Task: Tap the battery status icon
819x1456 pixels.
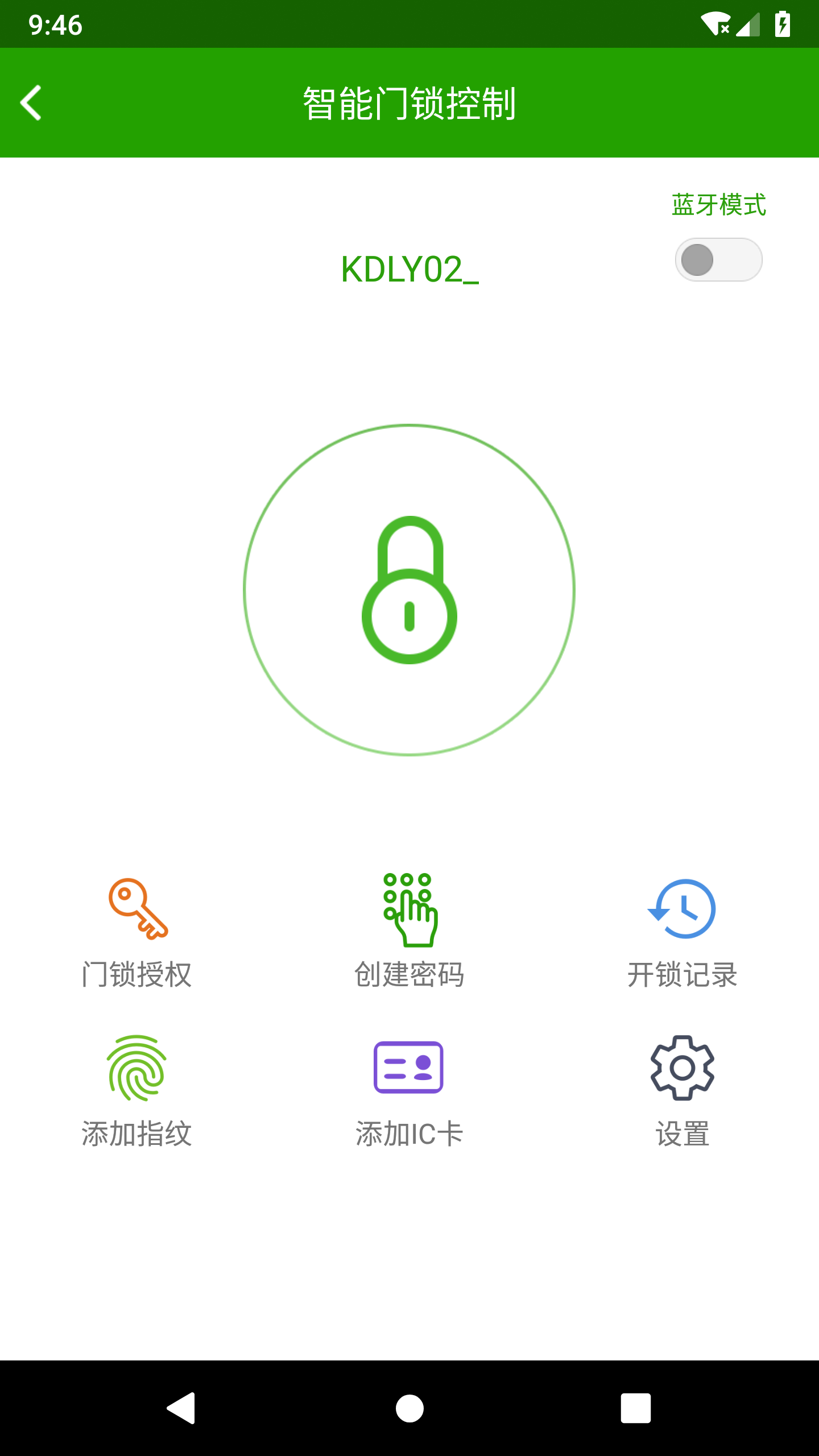Action: coord(781,23)
